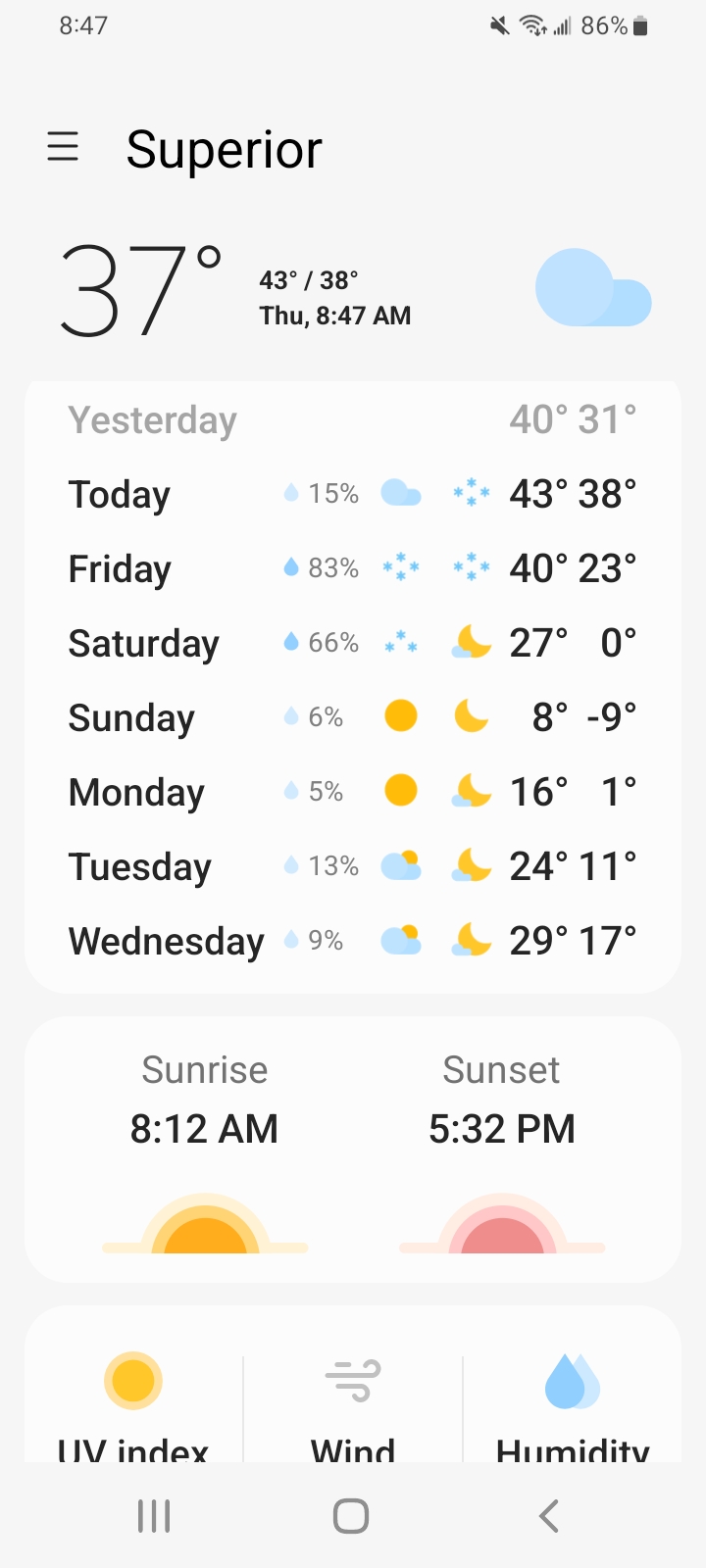Open the UV index tile

coord(133,1401)
